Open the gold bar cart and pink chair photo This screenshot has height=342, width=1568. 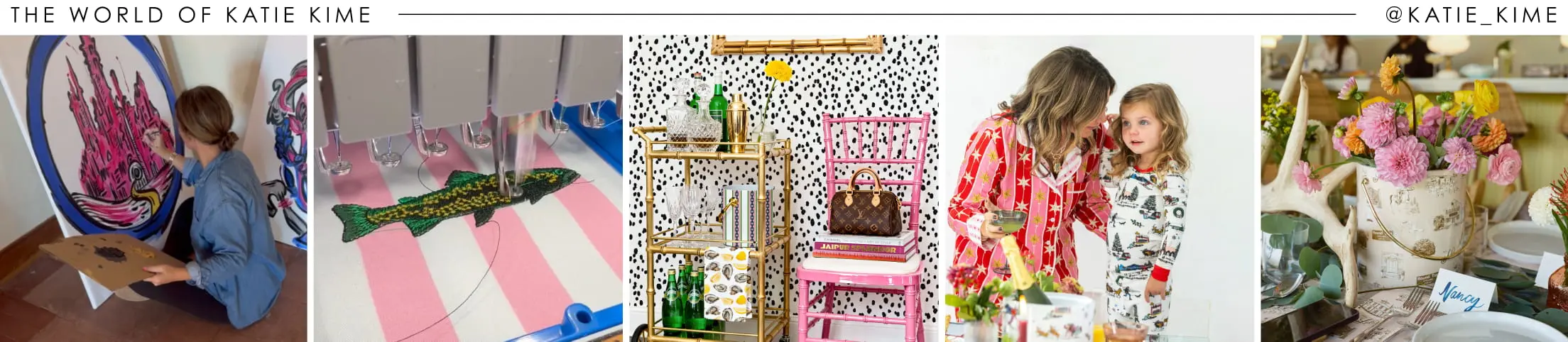[783, 189]
